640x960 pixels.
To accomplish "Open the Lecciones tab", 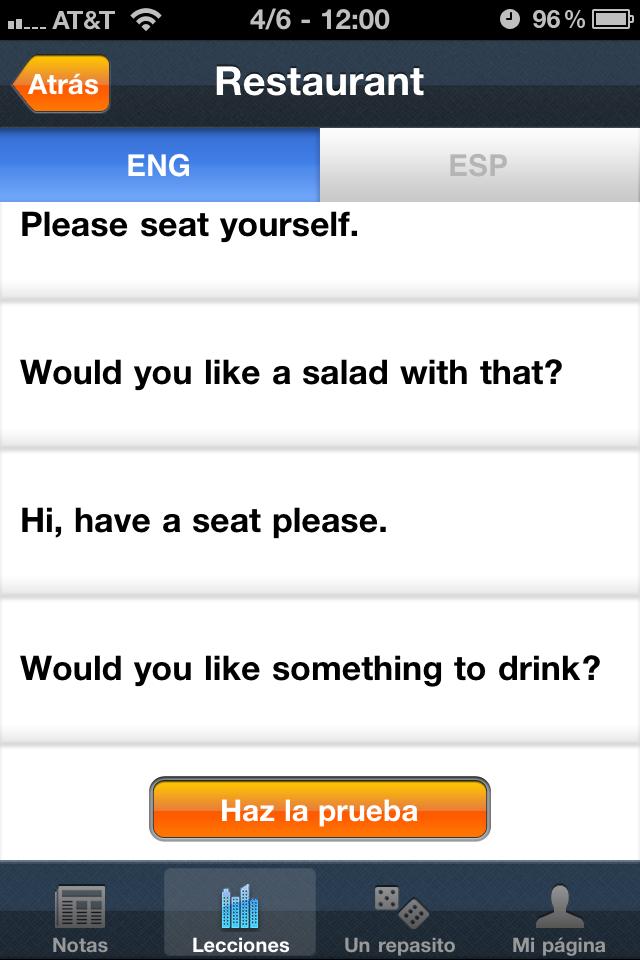I will click(240, 915).
